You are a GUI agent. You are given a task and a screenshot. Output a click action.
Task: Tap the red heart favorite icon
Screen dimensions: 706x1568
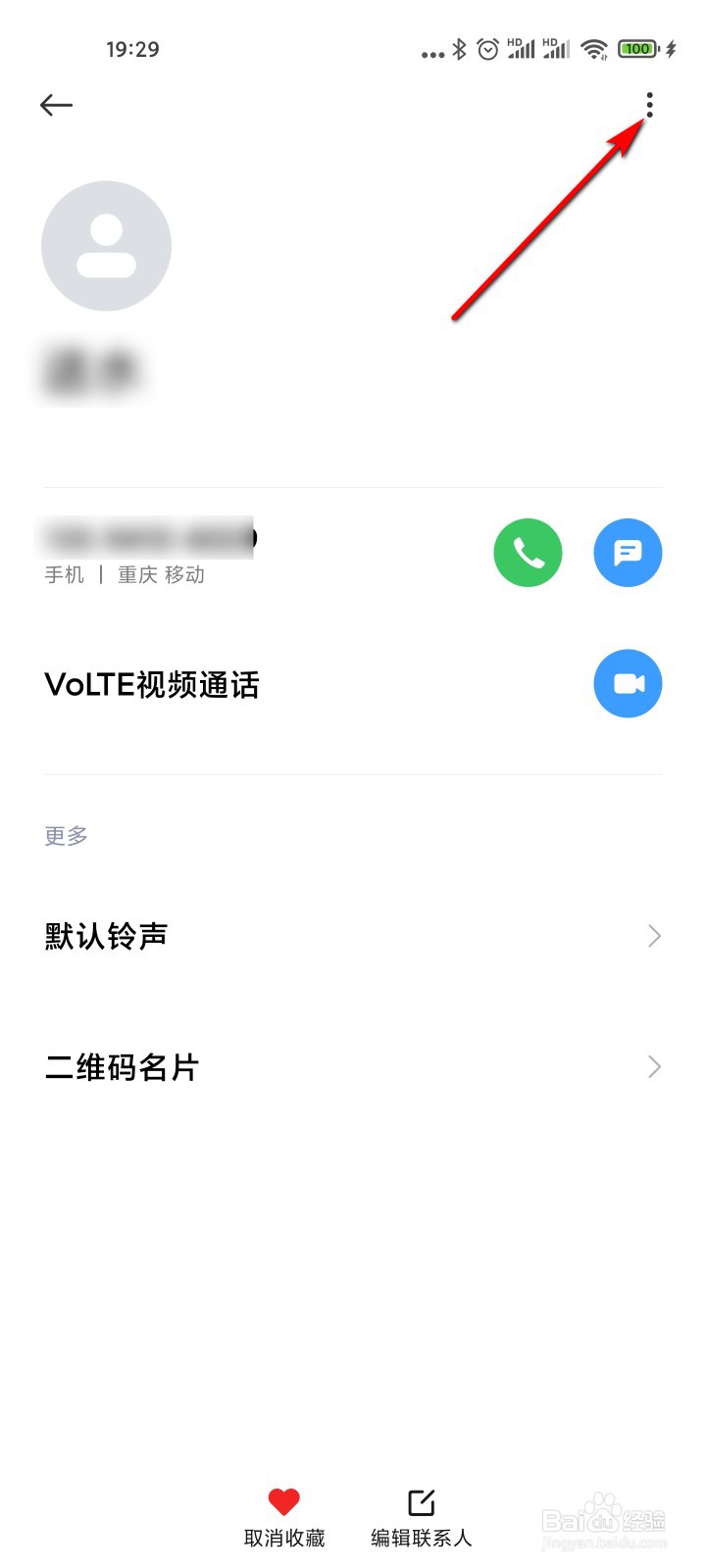point(282,1500)
